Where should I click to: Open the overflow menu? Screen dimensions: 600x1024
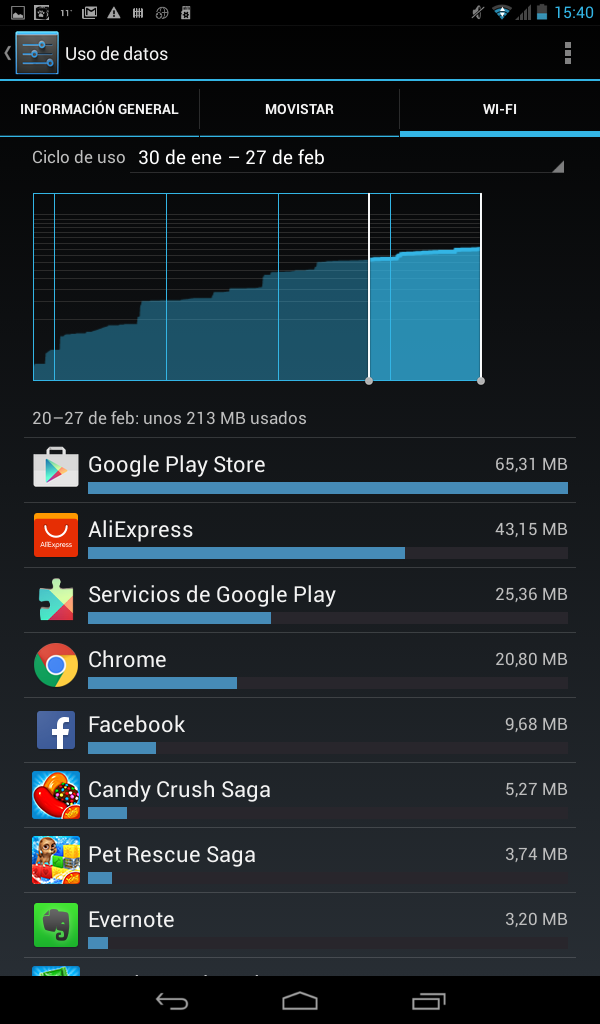tap(568, 54)
